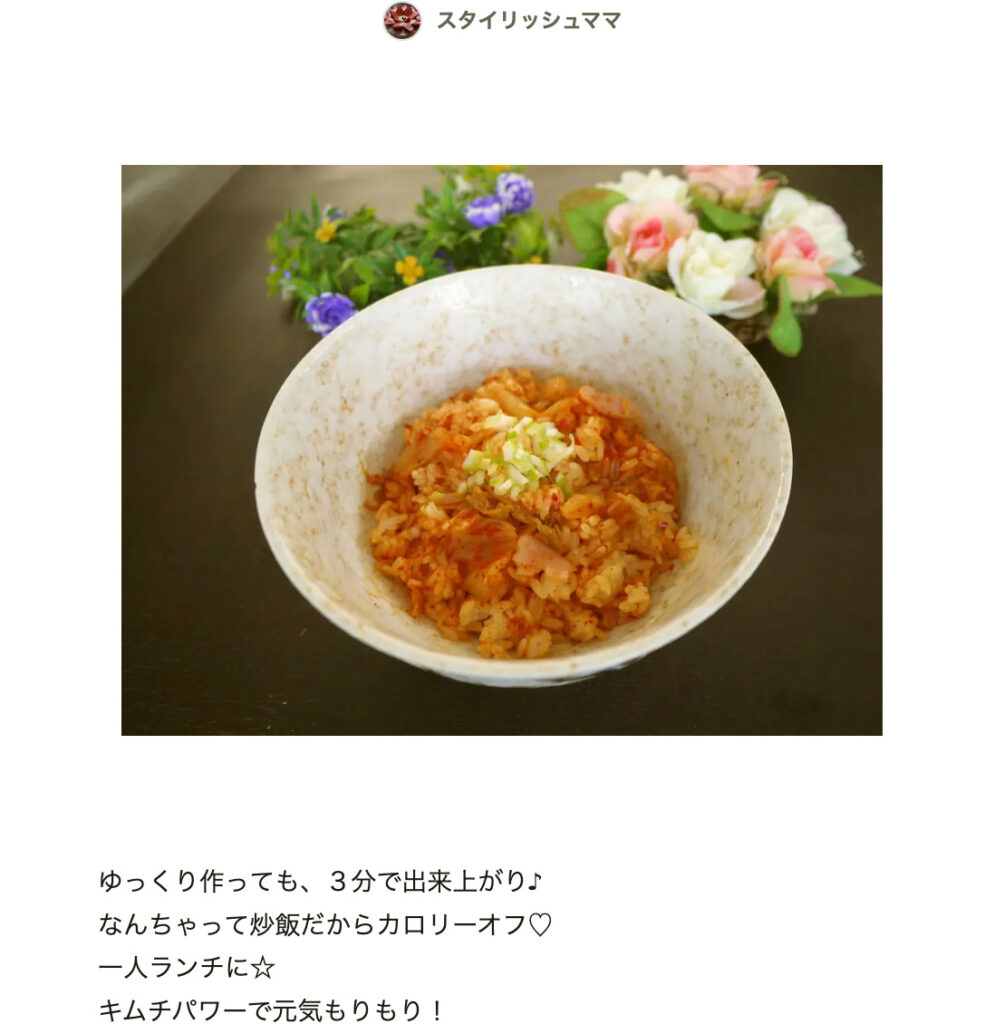Image resolution: width=1004 pixels, height=1024 pixels.
Task: Open the スタイリッシュママ author profile
Action: coord(527,21)
